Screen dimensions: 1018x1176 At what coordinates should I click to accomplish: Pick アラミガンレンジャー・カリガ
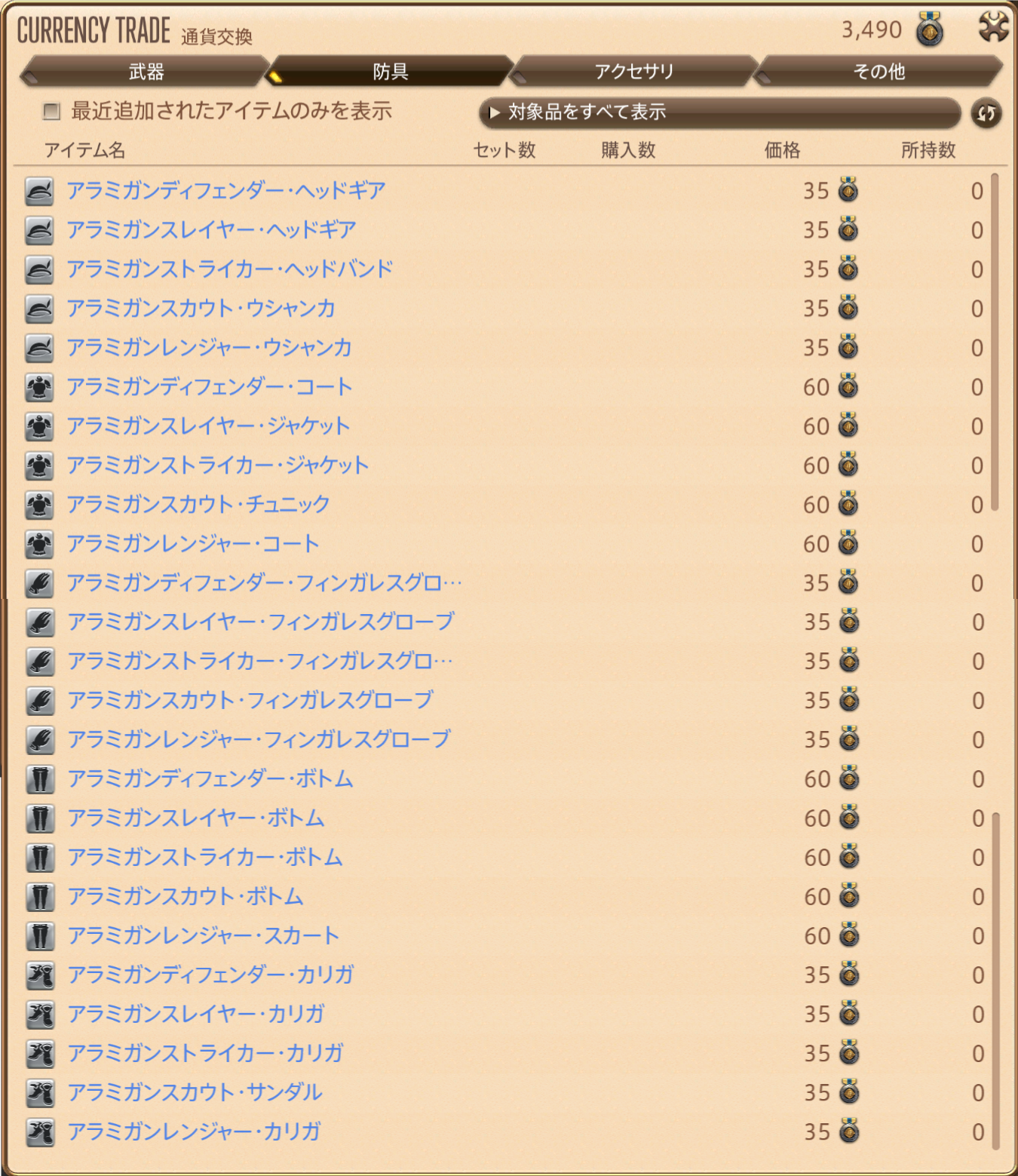coord(195,1132)
